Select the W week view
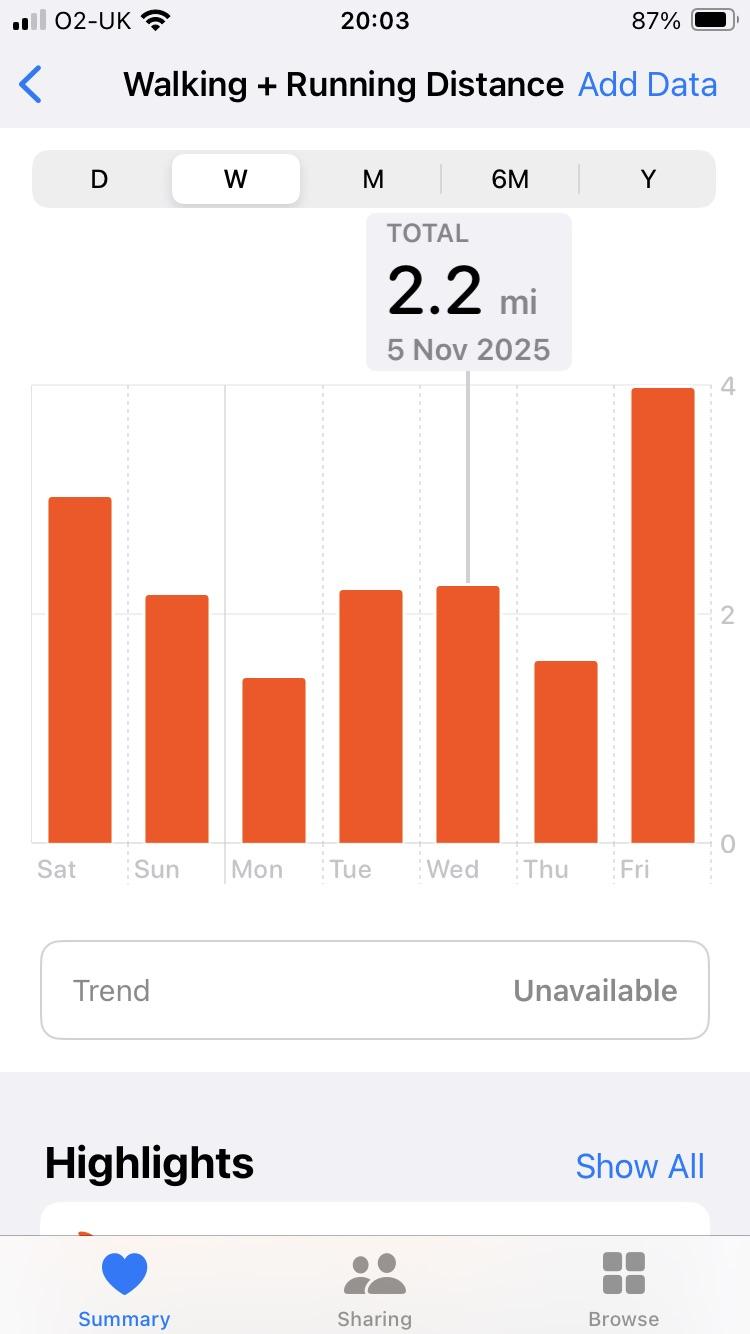 (x=235, y=179)
